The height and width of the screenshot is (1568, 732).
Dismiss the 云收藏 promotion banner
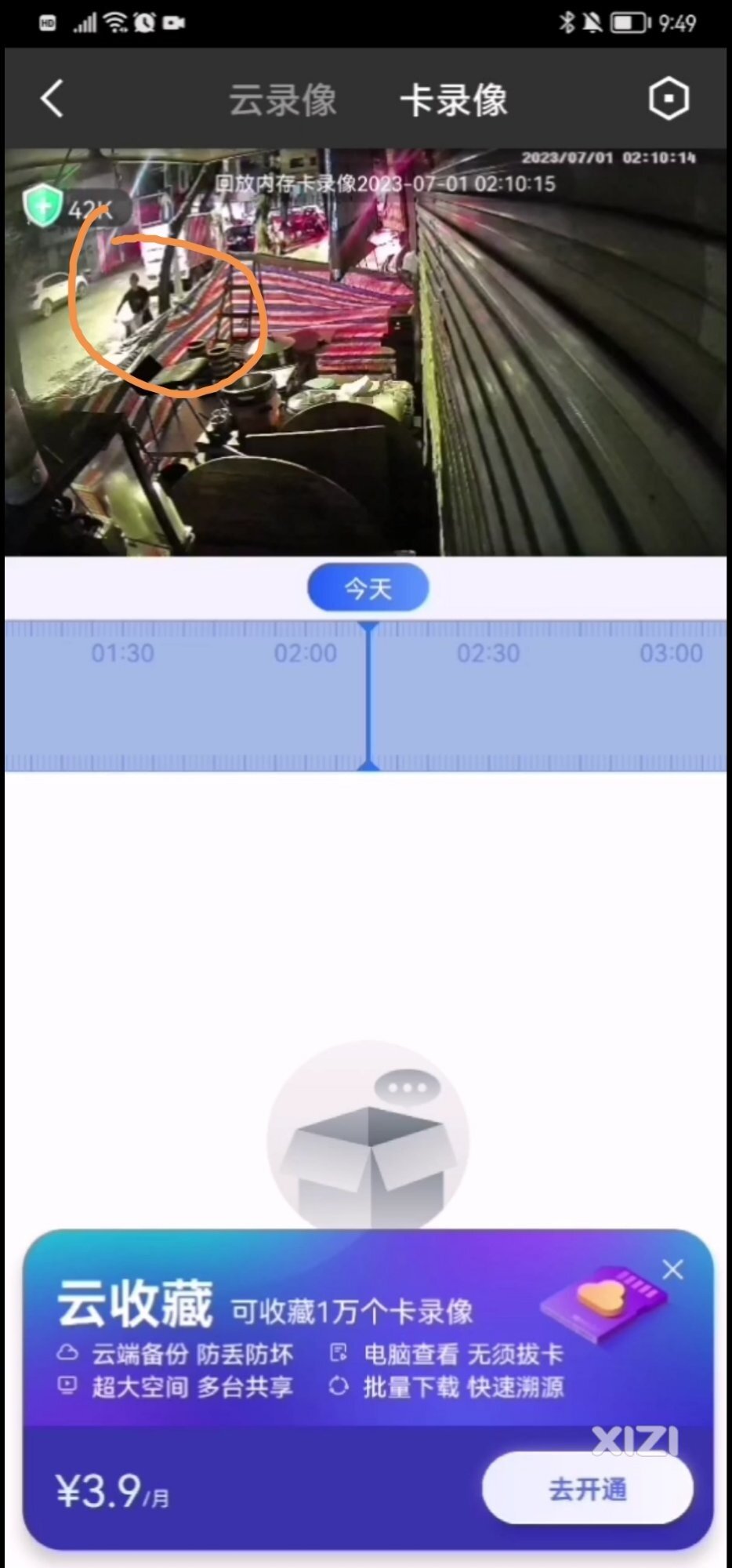(672, 1269)
